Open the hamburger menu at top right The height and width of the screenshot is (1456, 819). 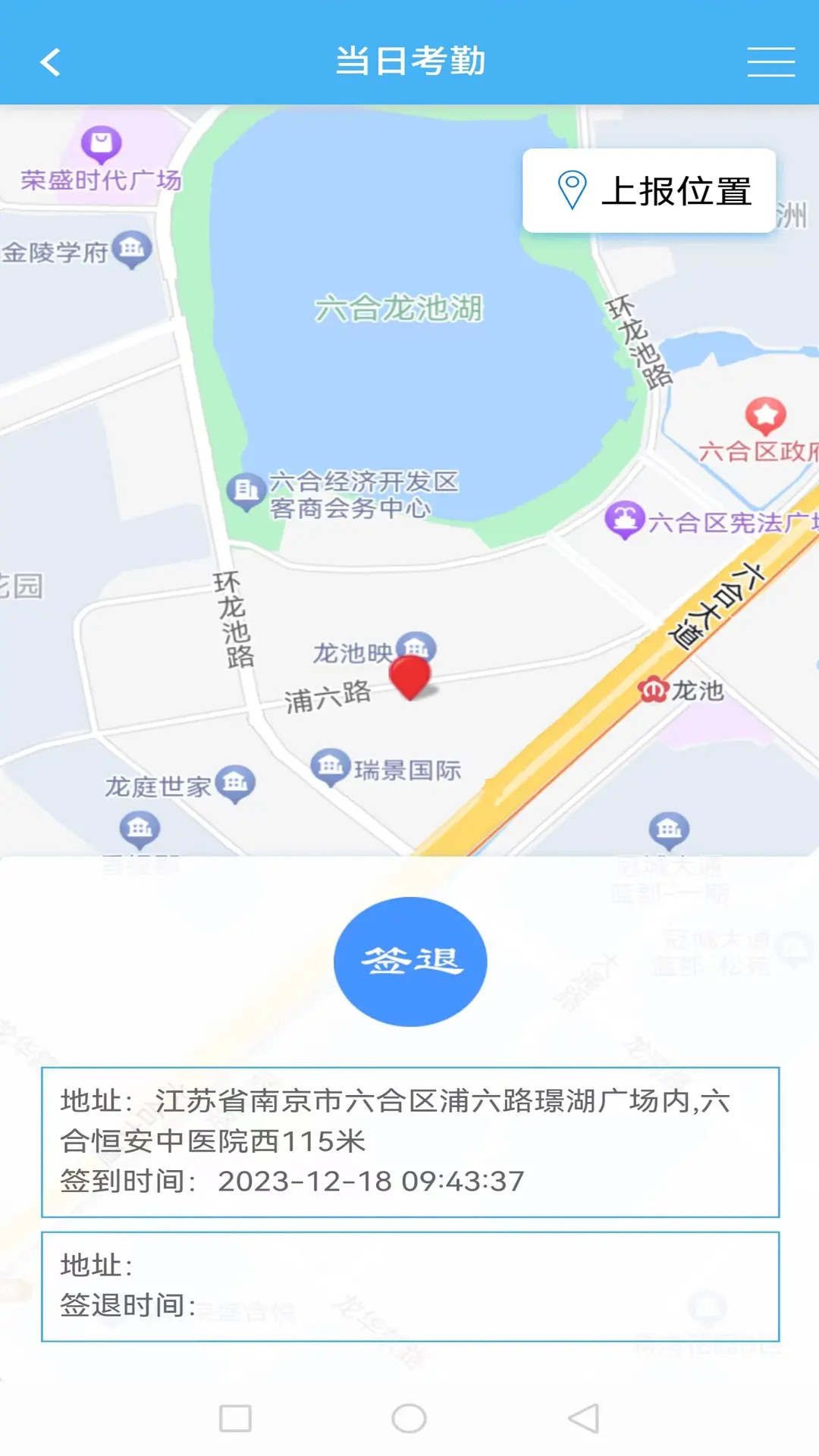coord(770,62)
